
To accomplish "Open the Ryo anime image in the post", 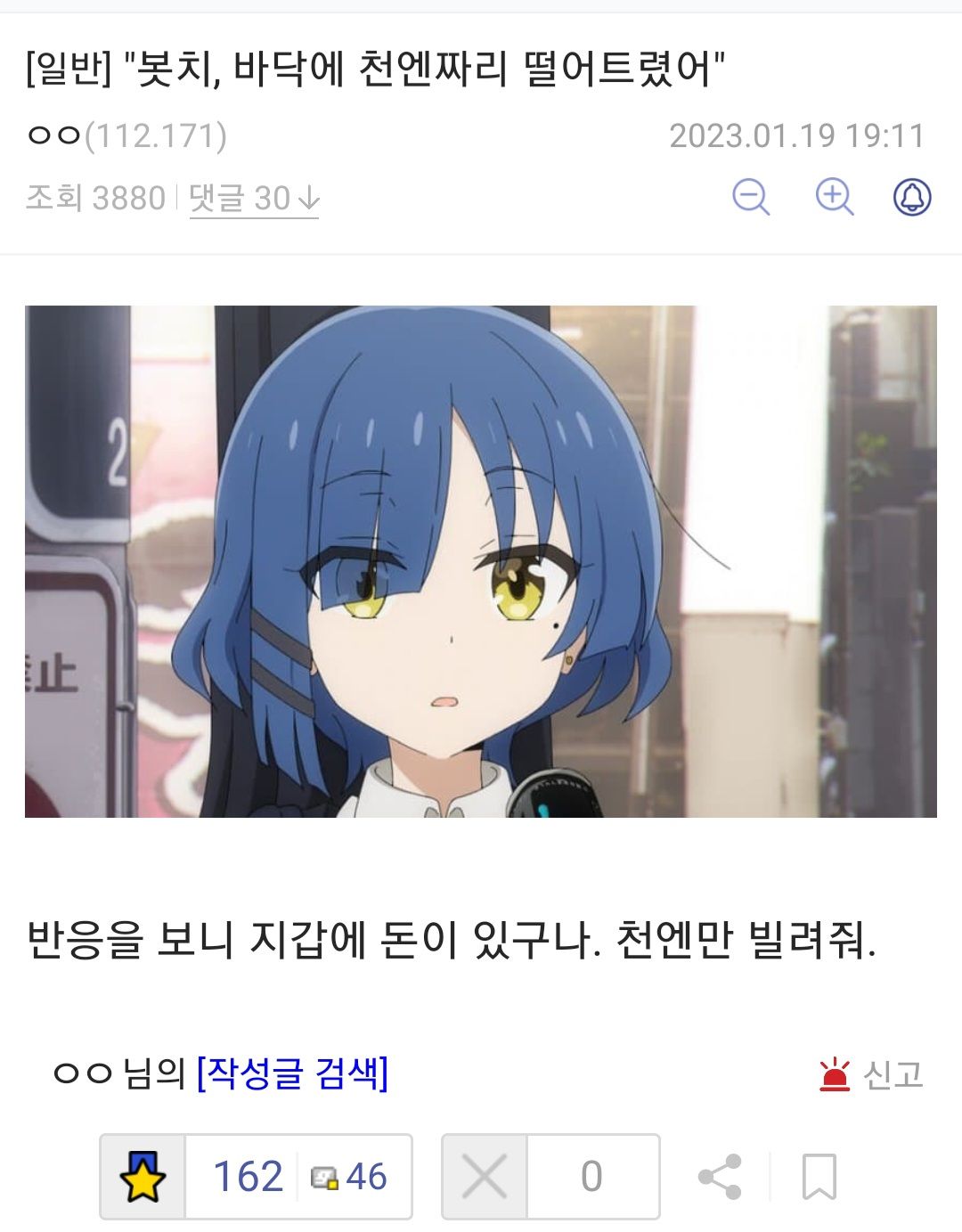I will 481,561.
